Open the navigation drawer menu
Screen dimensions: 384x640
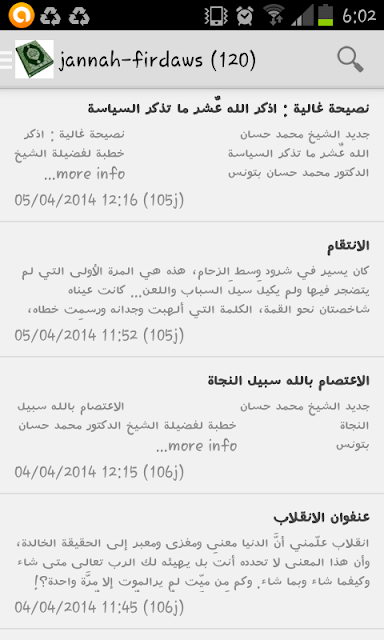[6, 60]
